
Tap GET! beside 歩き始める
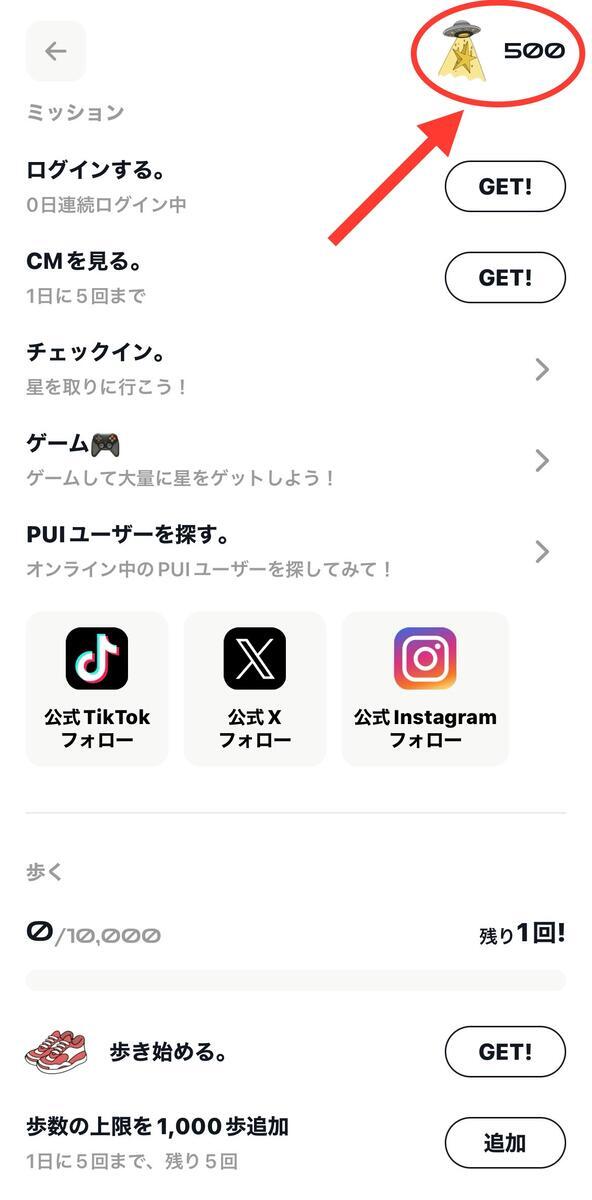click(x=505, y=1051)
